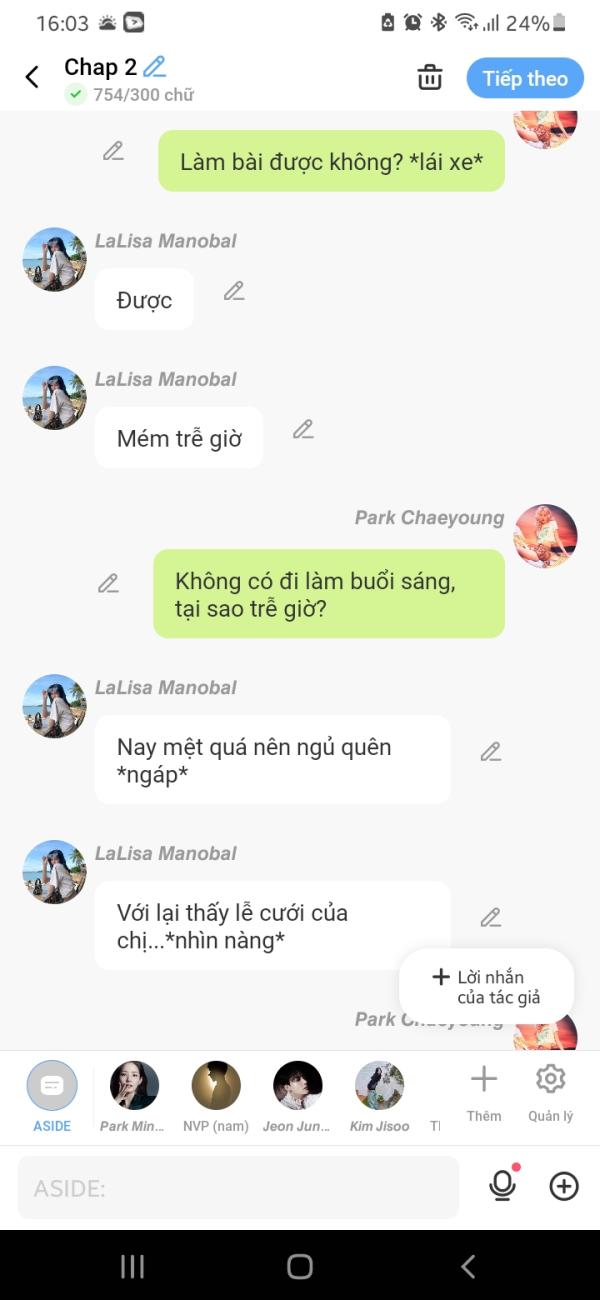Screen dimensions: 600x1300
Task: Choose NVP (nam) character
Action: coord(216,1097)
